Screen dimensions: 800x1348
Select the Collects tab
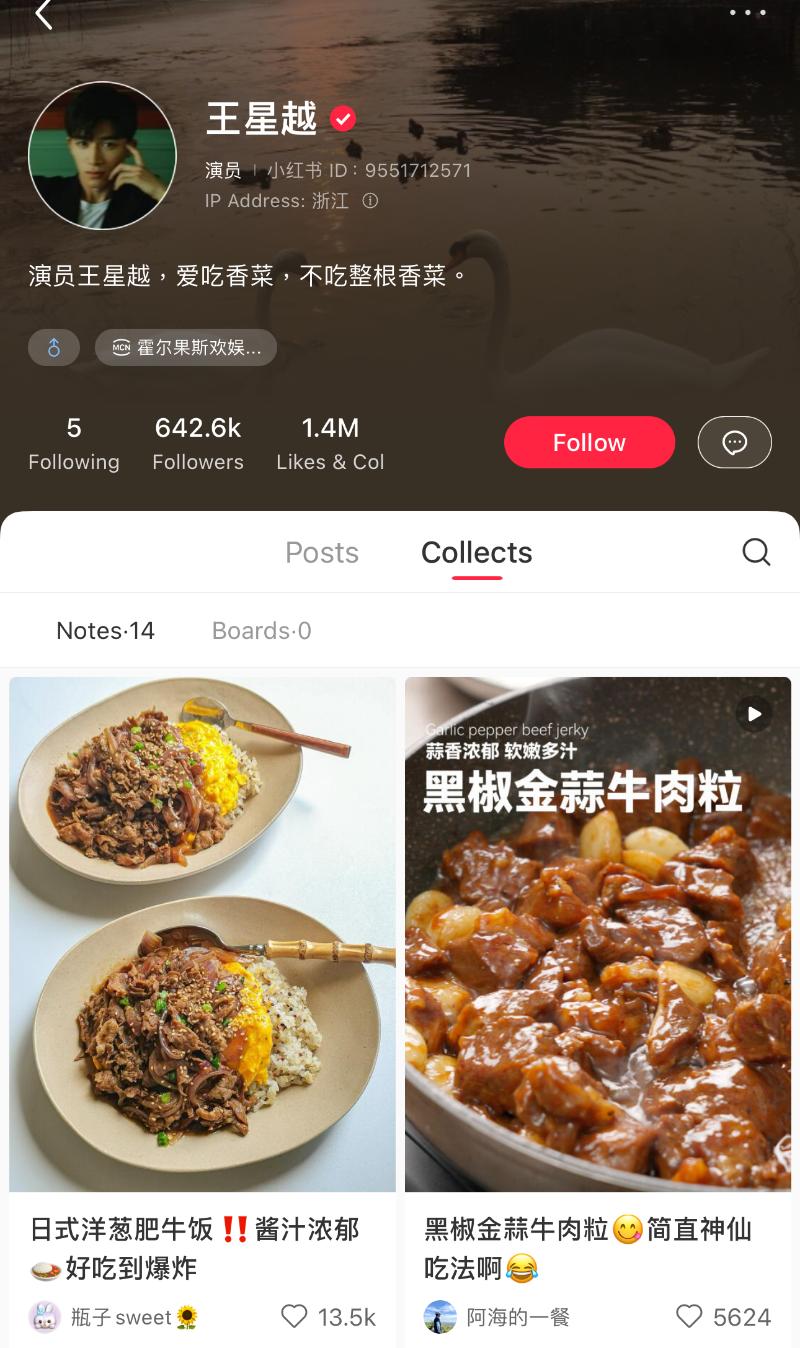click(x=476, y=552)
